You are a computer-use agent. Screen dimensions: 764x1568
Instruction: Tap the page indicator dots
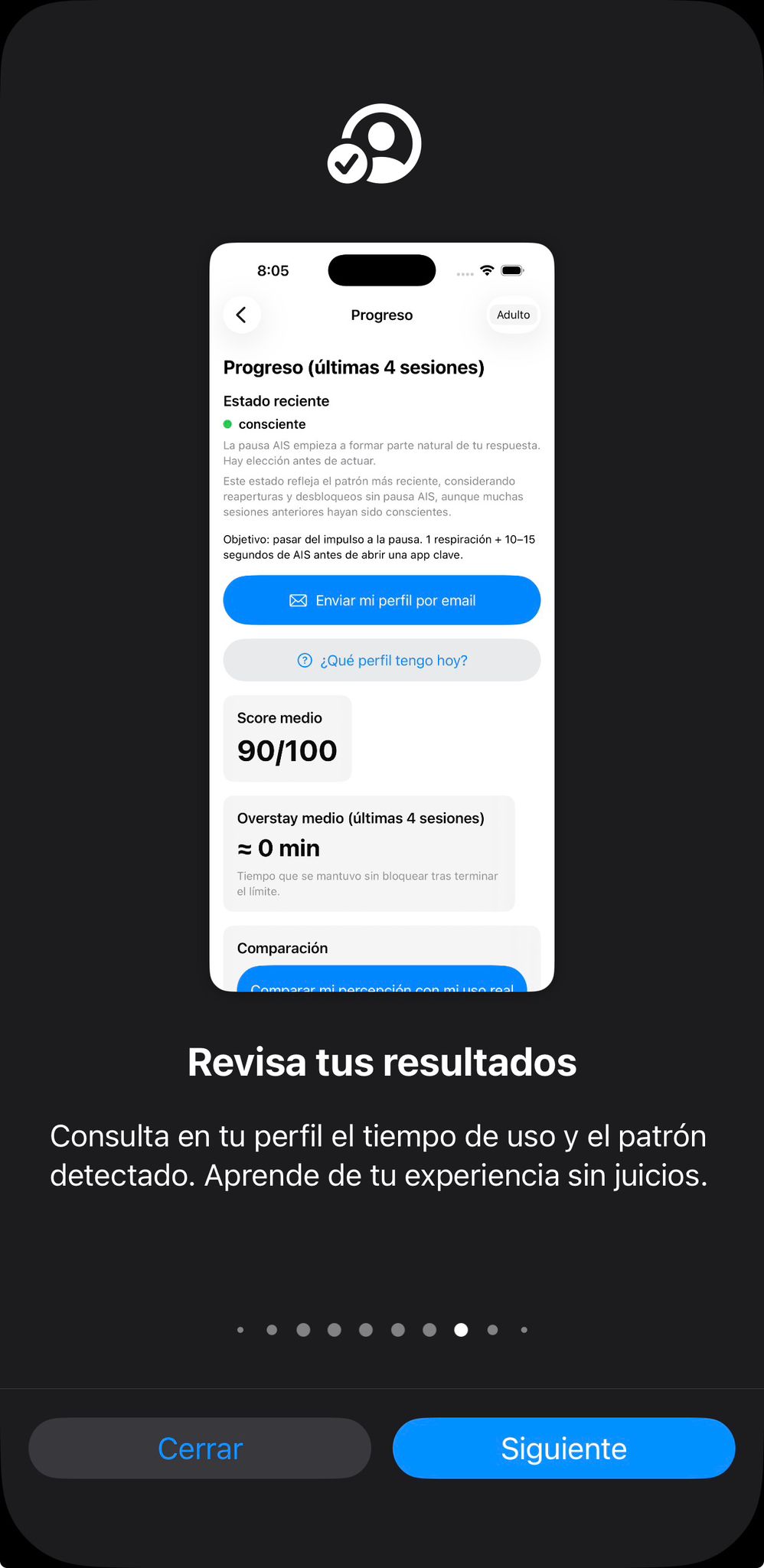click(x=382, y=1330)
